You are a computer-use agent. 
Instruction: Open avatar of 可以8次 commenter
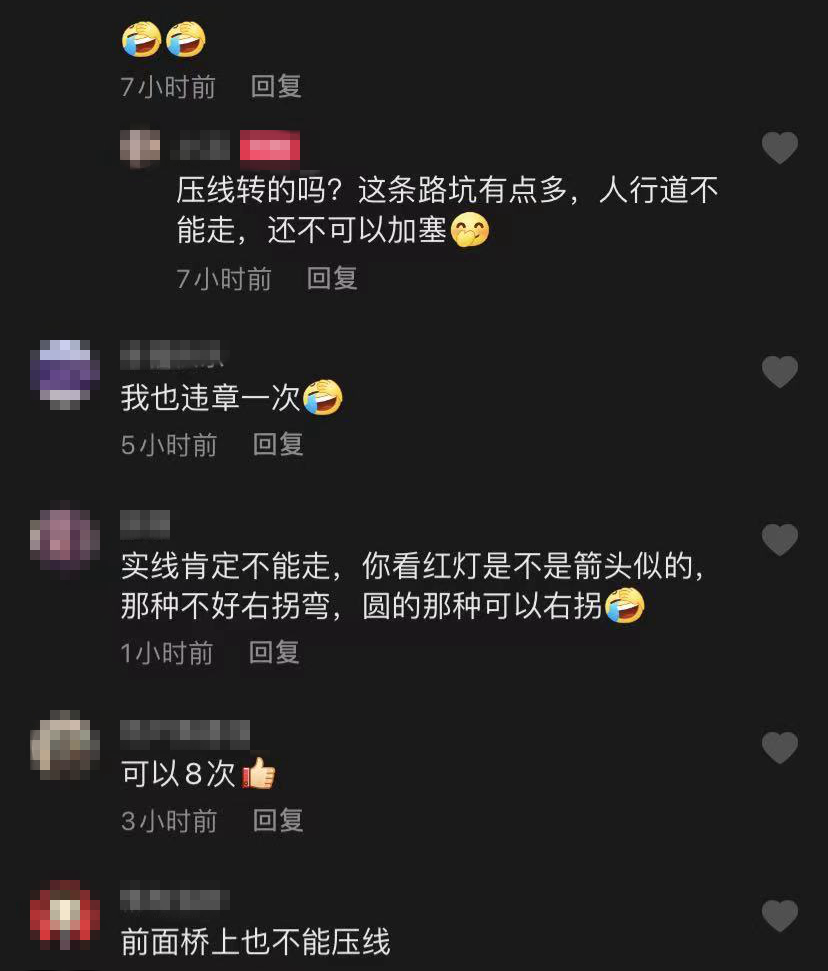pos(65,747)
